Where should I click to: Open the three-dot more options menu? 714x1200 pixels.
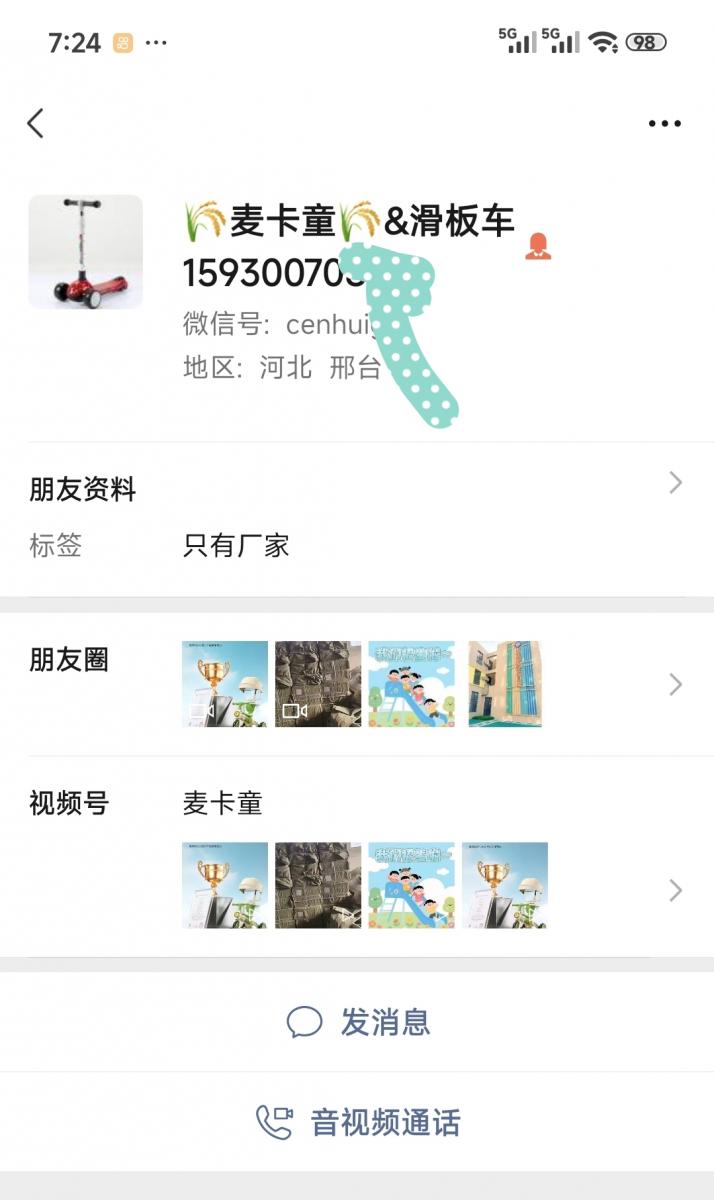pyautogui.click(x=664, y=123)
